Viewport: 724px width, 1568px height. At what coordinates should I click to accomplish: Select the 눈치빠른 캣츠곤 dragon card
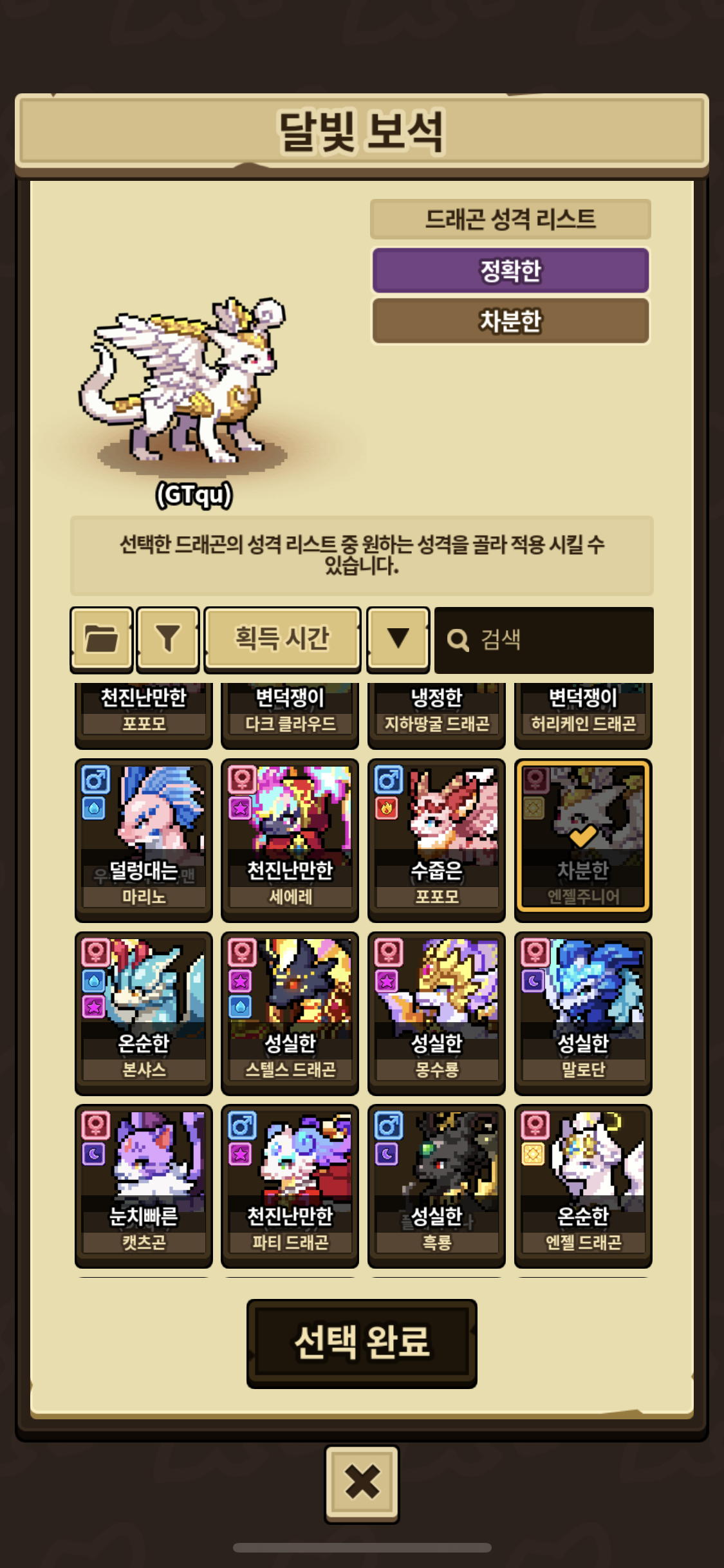pos(144,1186)
